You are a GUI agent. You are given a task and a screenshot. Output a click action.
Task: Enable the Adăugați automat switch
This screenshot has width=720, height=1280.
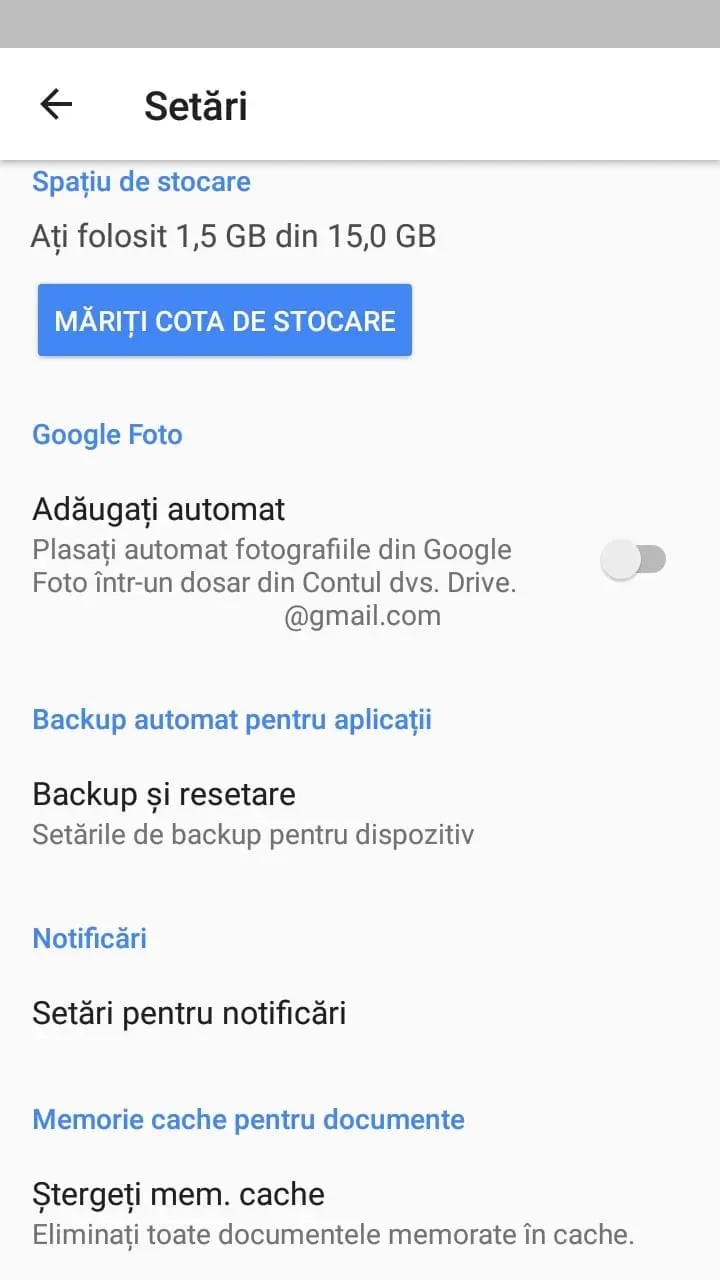pyautogui.click(x=634, y=559)
